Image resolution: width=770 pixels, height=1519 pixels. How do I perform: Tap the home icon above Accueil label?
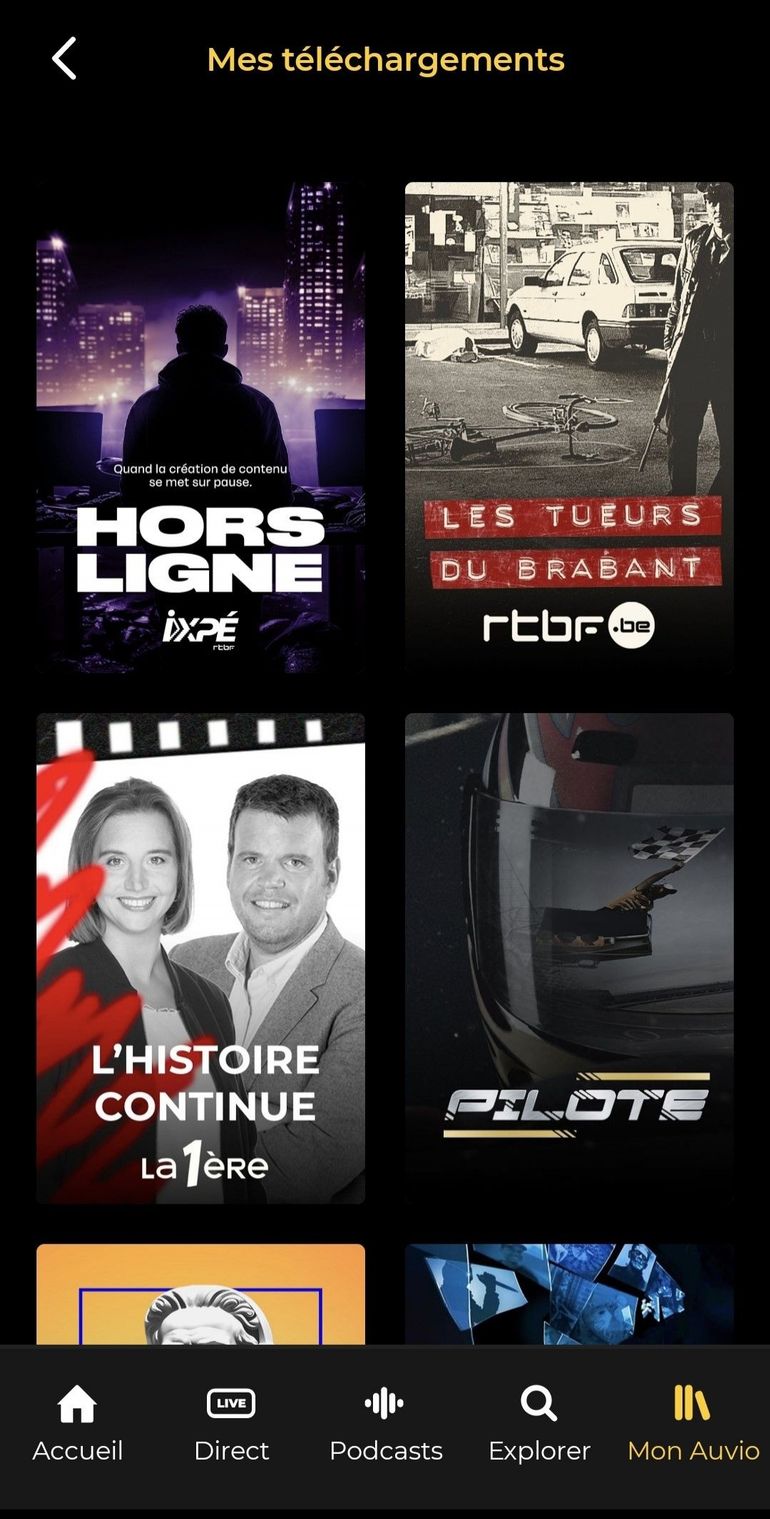(x=77, y=1403)
